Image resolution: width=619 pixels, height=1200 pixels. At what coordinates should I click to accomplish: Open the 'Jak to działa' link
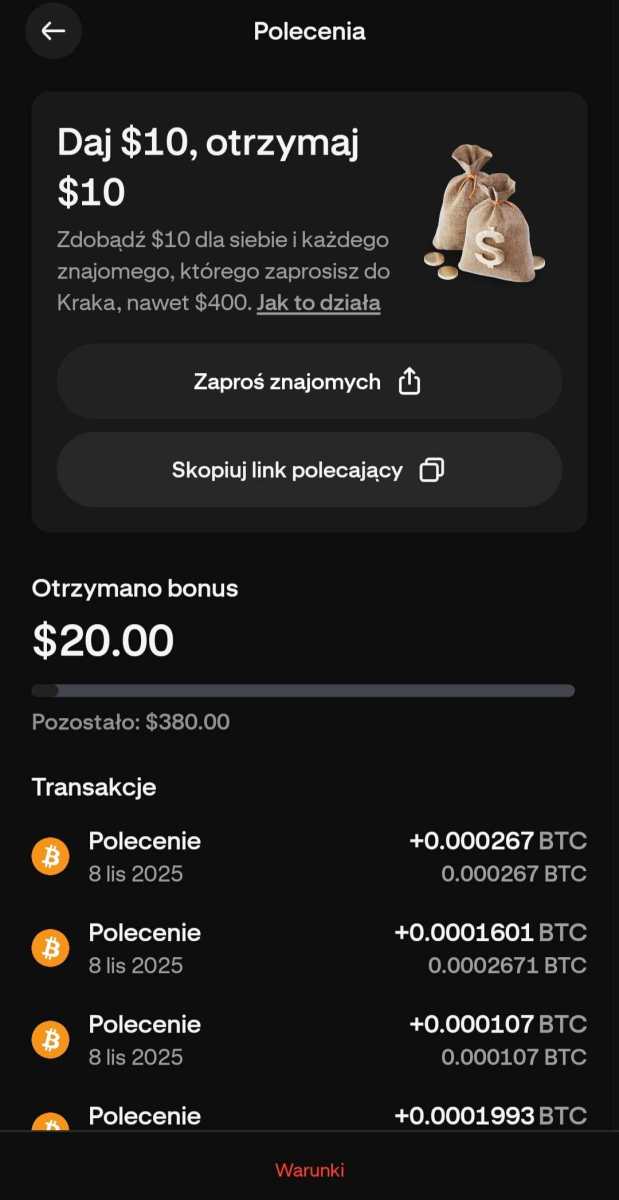pos(318,302)
